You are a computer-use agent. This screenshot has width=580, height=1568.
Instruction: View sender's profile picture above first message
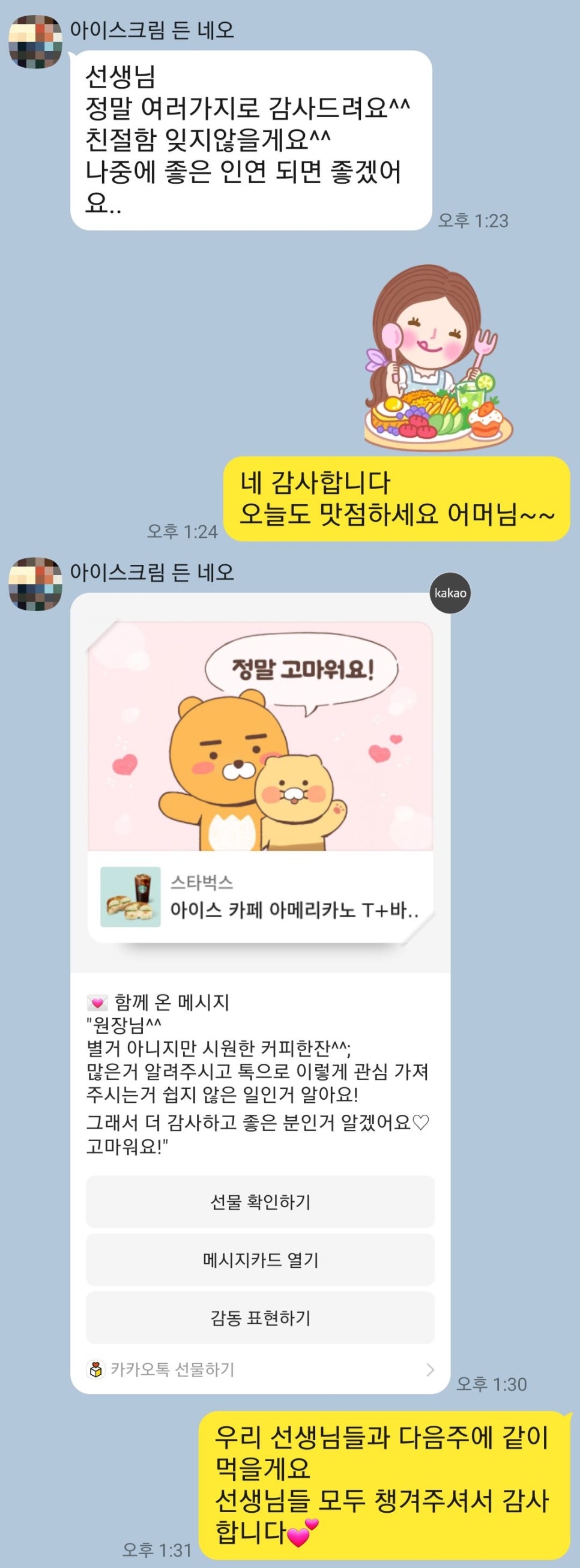[x=35, y=42]
